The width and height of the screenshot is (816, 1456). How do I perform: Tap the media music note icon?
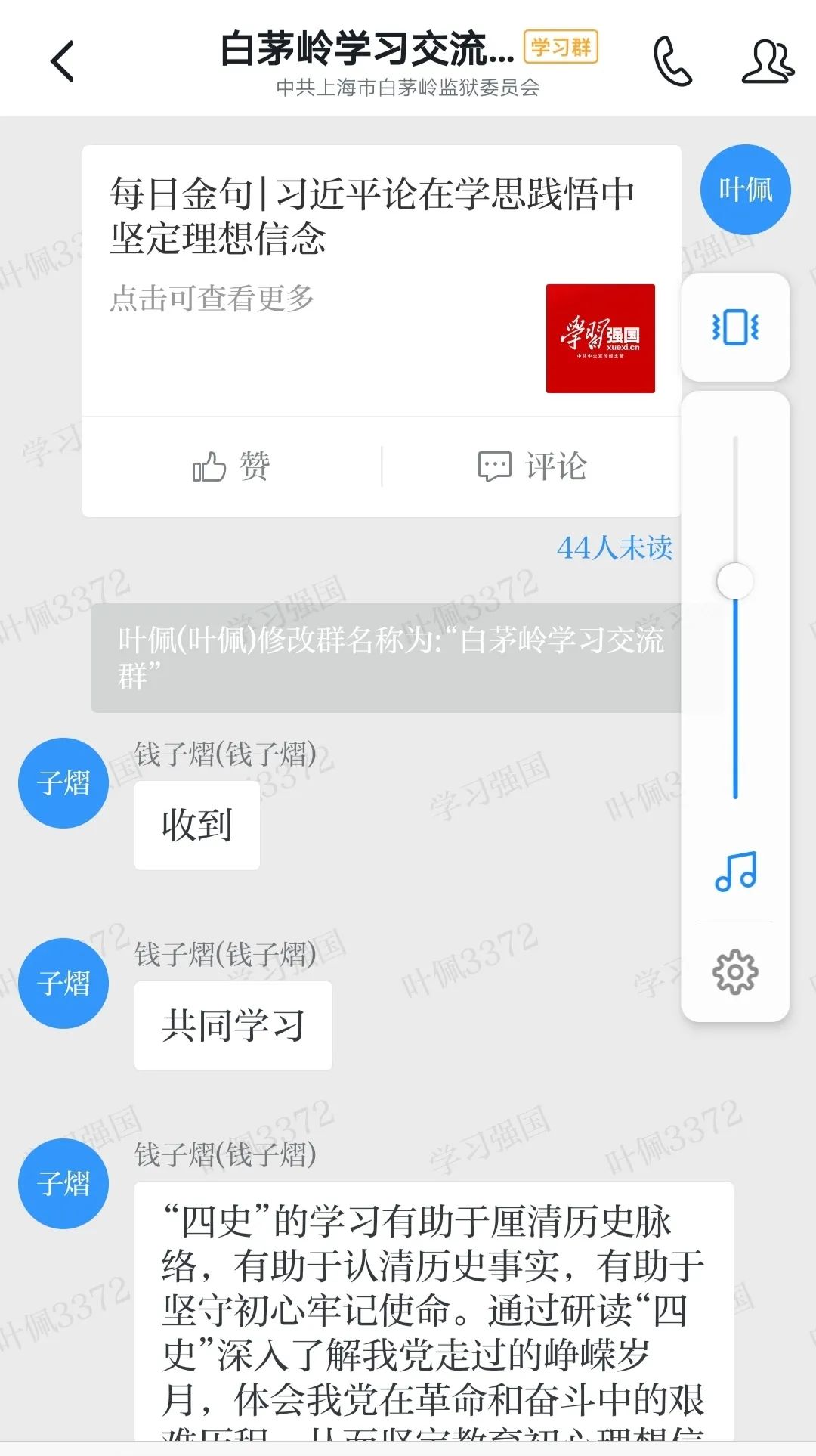coord(735,872)
